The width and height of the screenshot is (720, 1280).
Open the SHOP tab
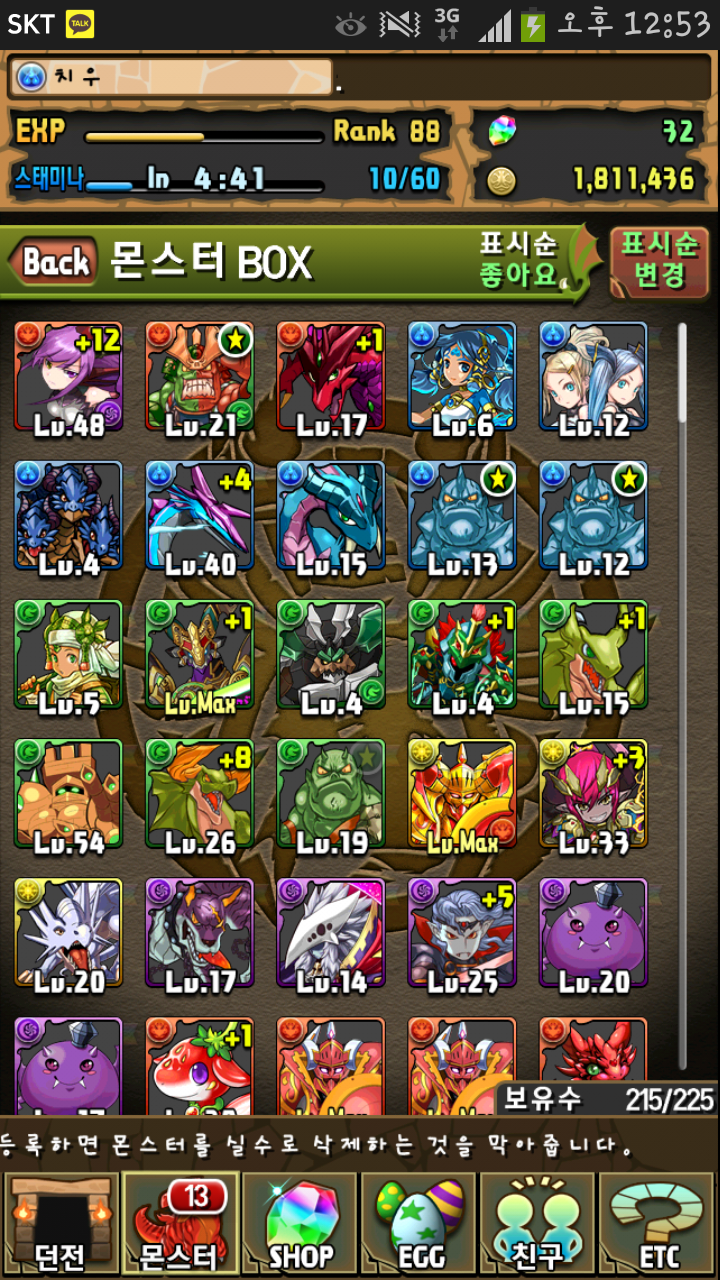[300, 1223]
